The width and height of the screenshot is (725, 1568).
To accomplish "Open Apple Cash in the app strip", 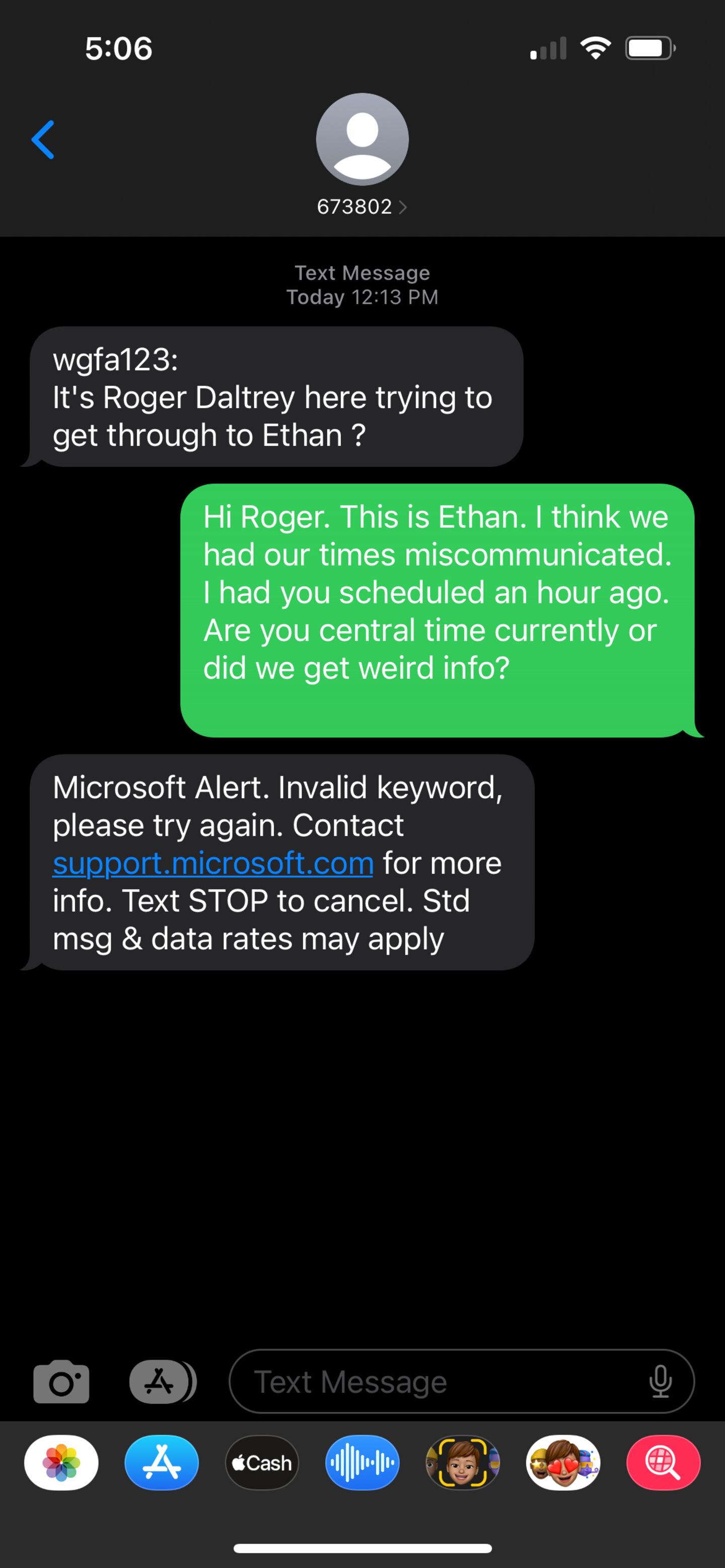I will tap(262, 1463).
